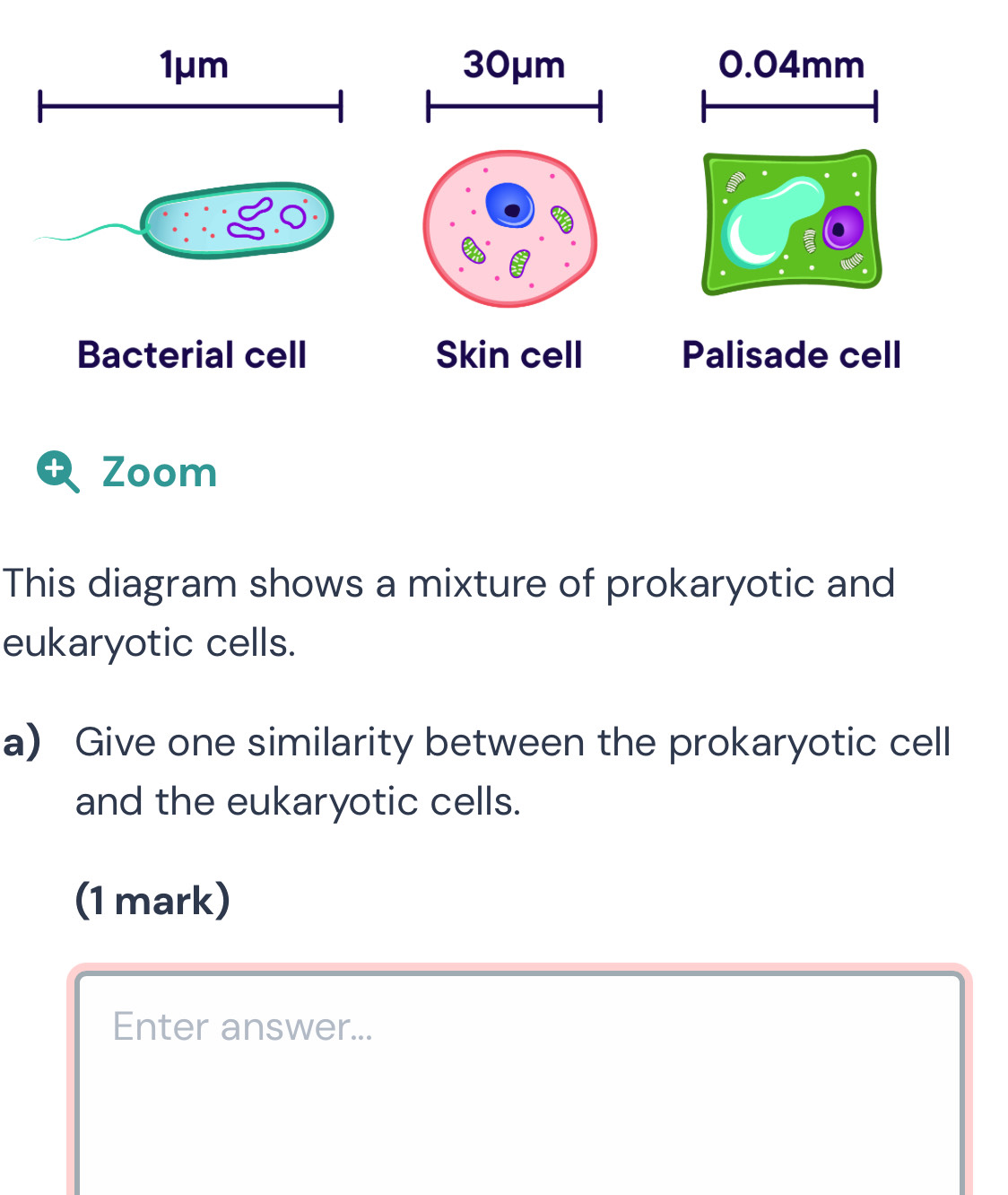This screenshot has height=1195, width=1008.
Task: Click the 30µm scale bar
Action: pyautogui.click(x=514, y=108)
